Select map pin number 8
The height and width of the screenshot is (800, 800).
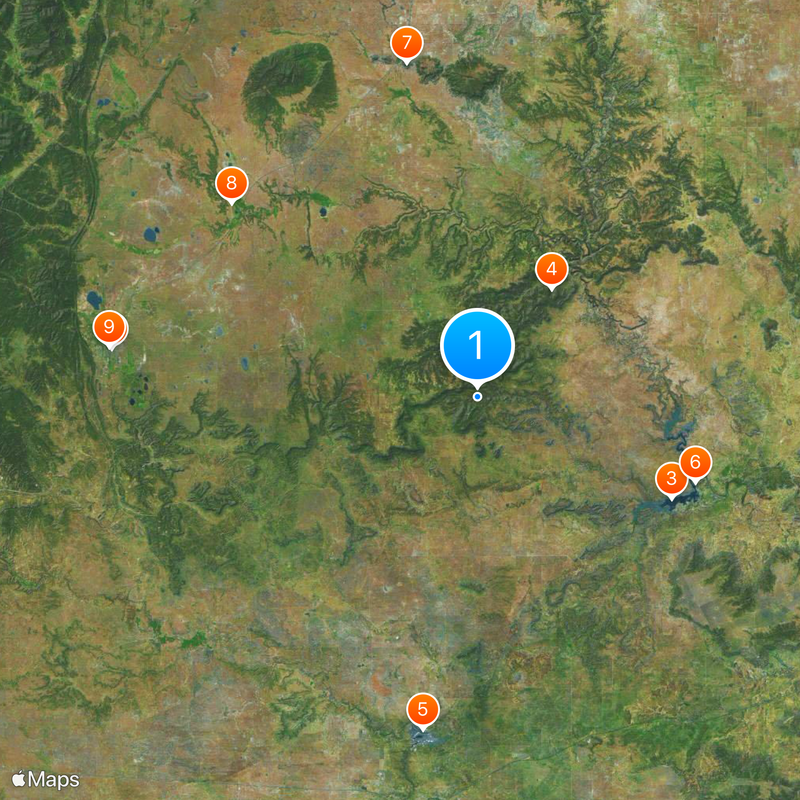pyautogui.click(x=231, y=183)
